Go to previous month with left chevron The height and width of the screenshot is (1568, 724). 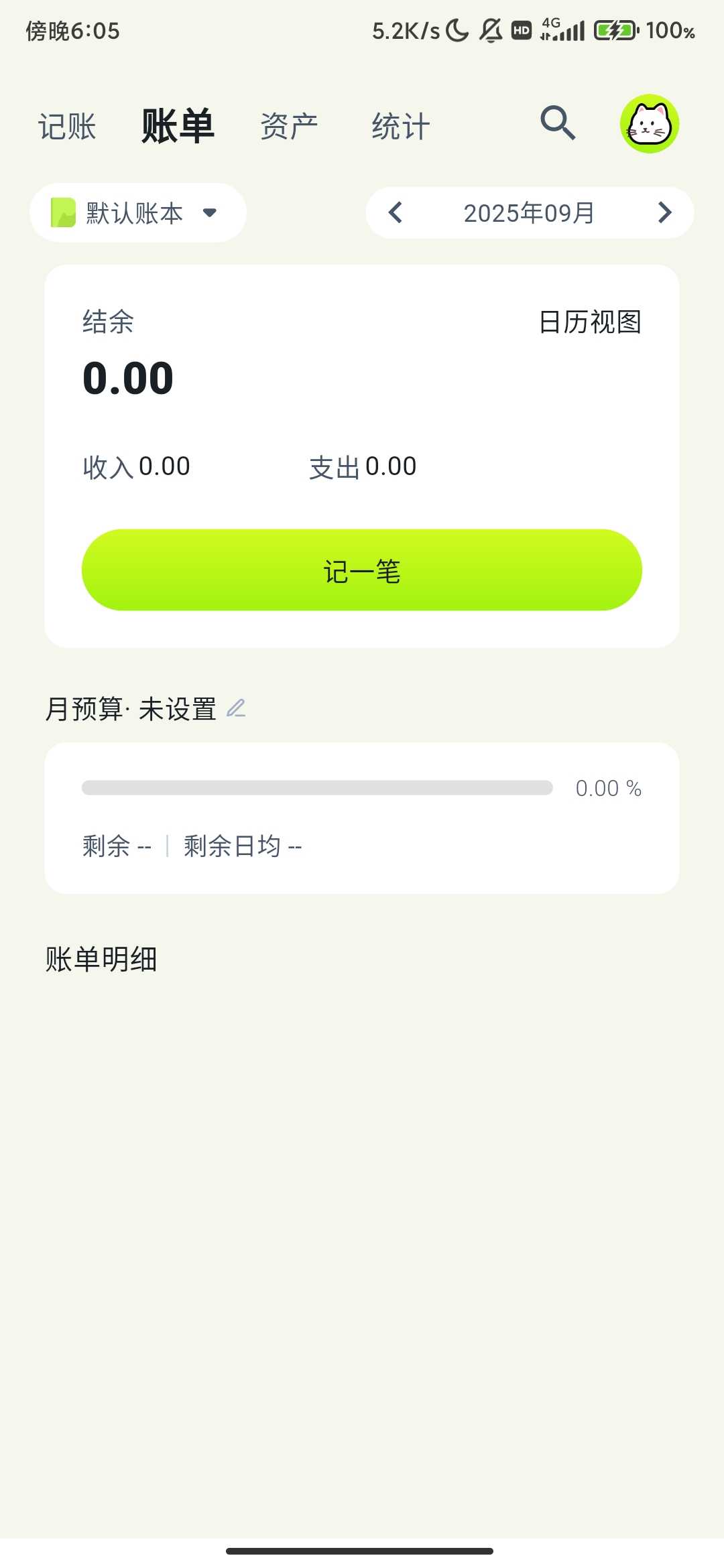(394, 212)
